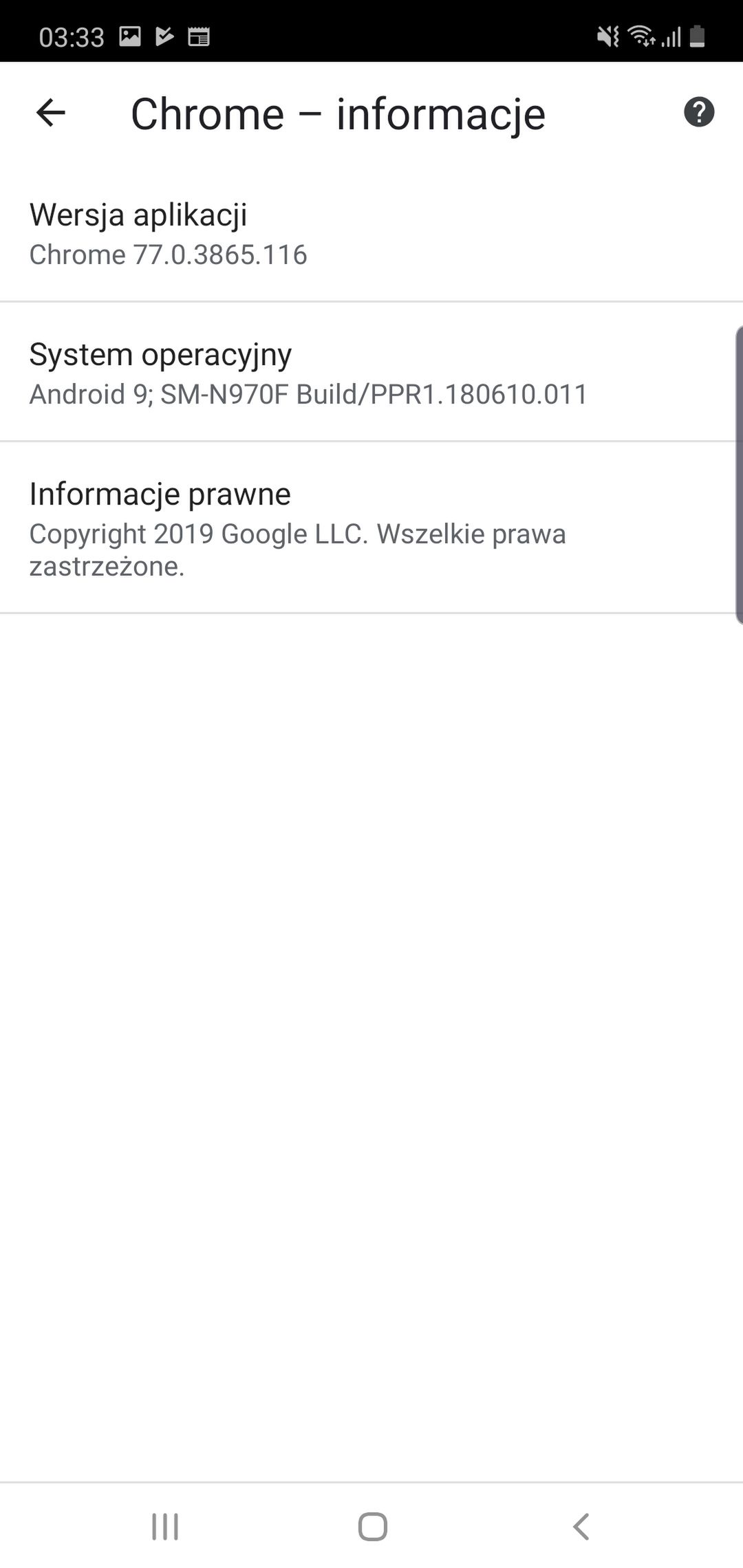This screenshot has height=1568, width=743.
Task: Open recent apps from navigation bar
Action: [165, 1526]
